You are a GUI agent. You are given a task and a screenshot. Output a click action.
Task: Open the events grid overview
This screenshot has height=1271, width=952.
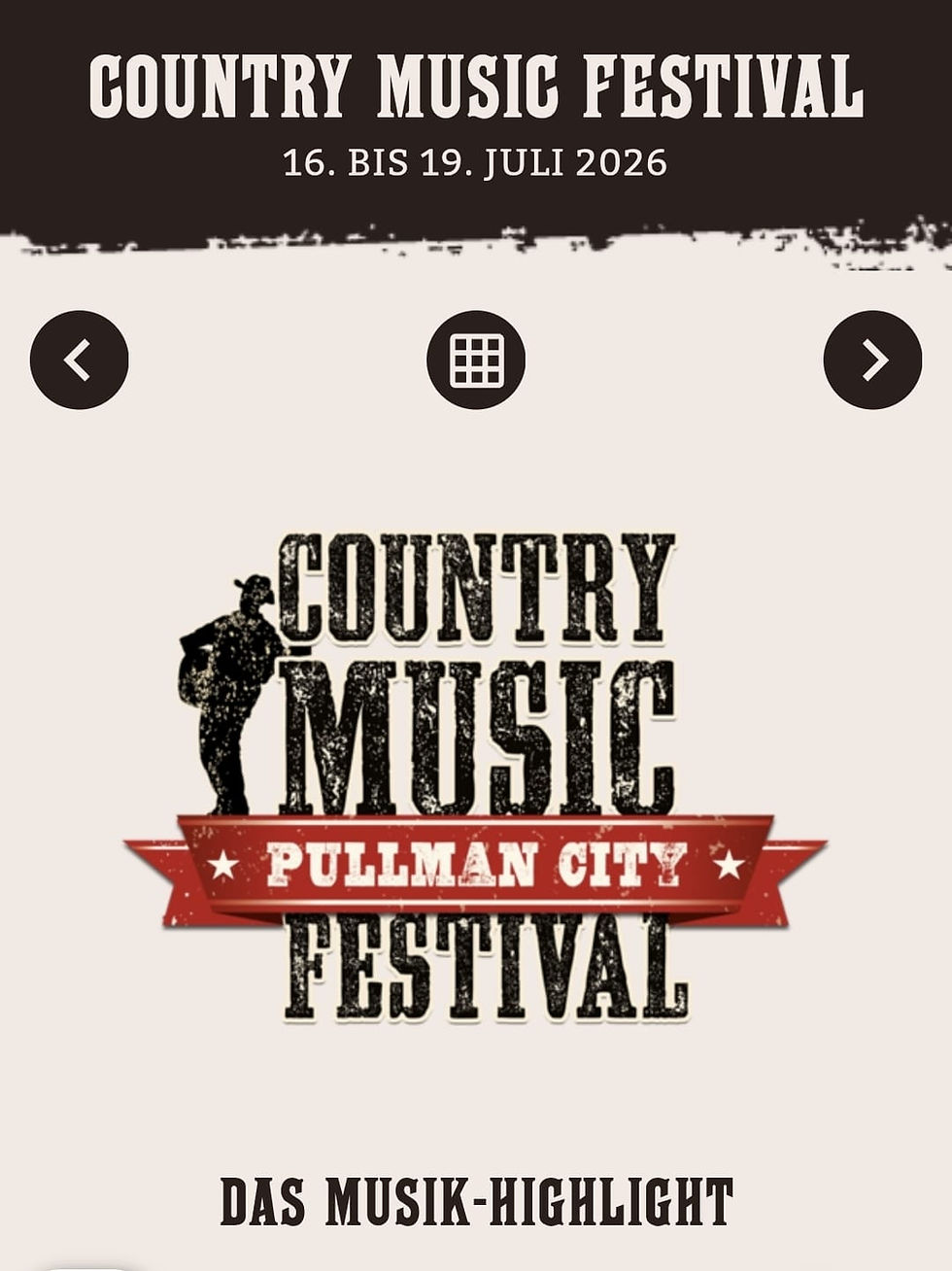point(476,360)
